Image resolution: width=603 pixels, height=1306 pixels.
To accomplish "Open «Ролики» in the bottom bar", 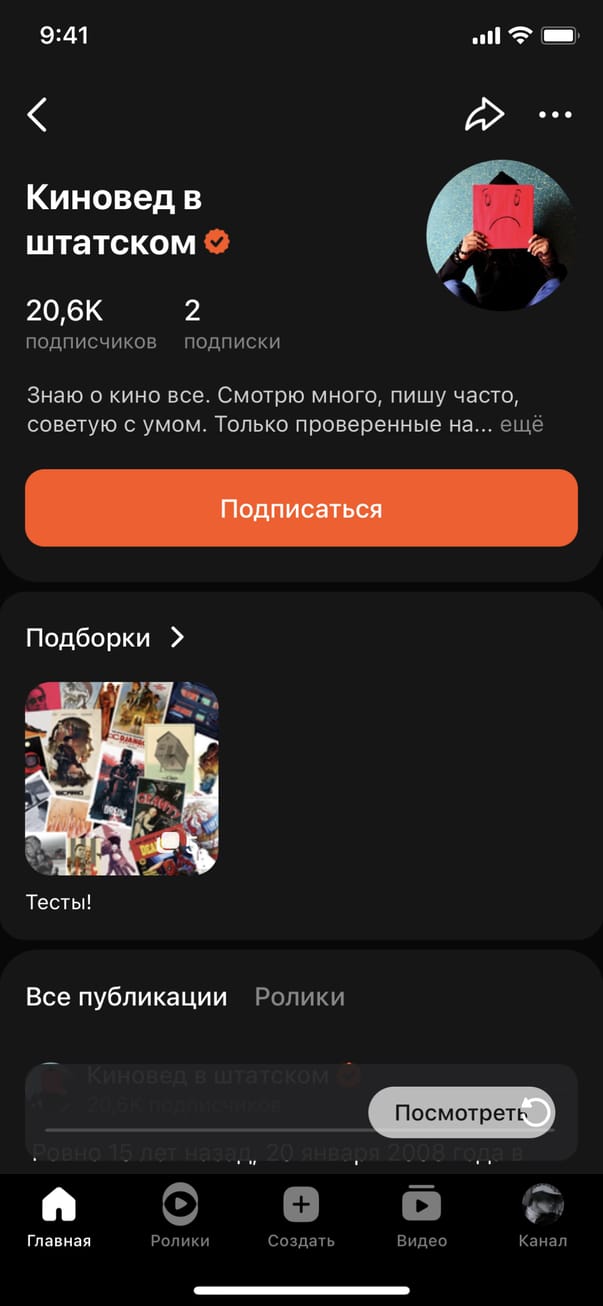I will [x=180, y=1215].
